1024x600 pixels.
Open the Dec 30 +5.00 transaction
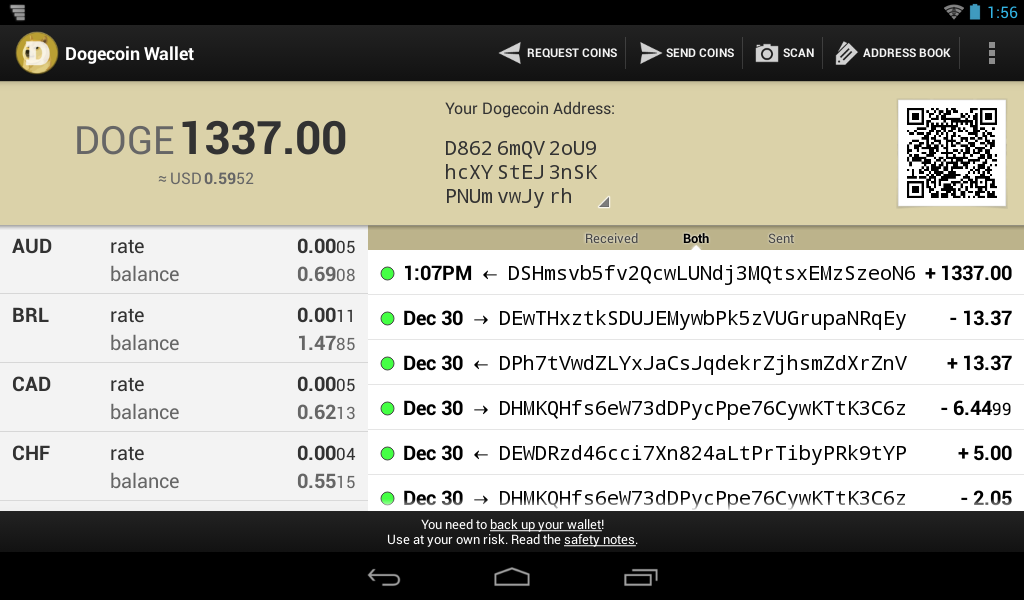coord(695,453)
